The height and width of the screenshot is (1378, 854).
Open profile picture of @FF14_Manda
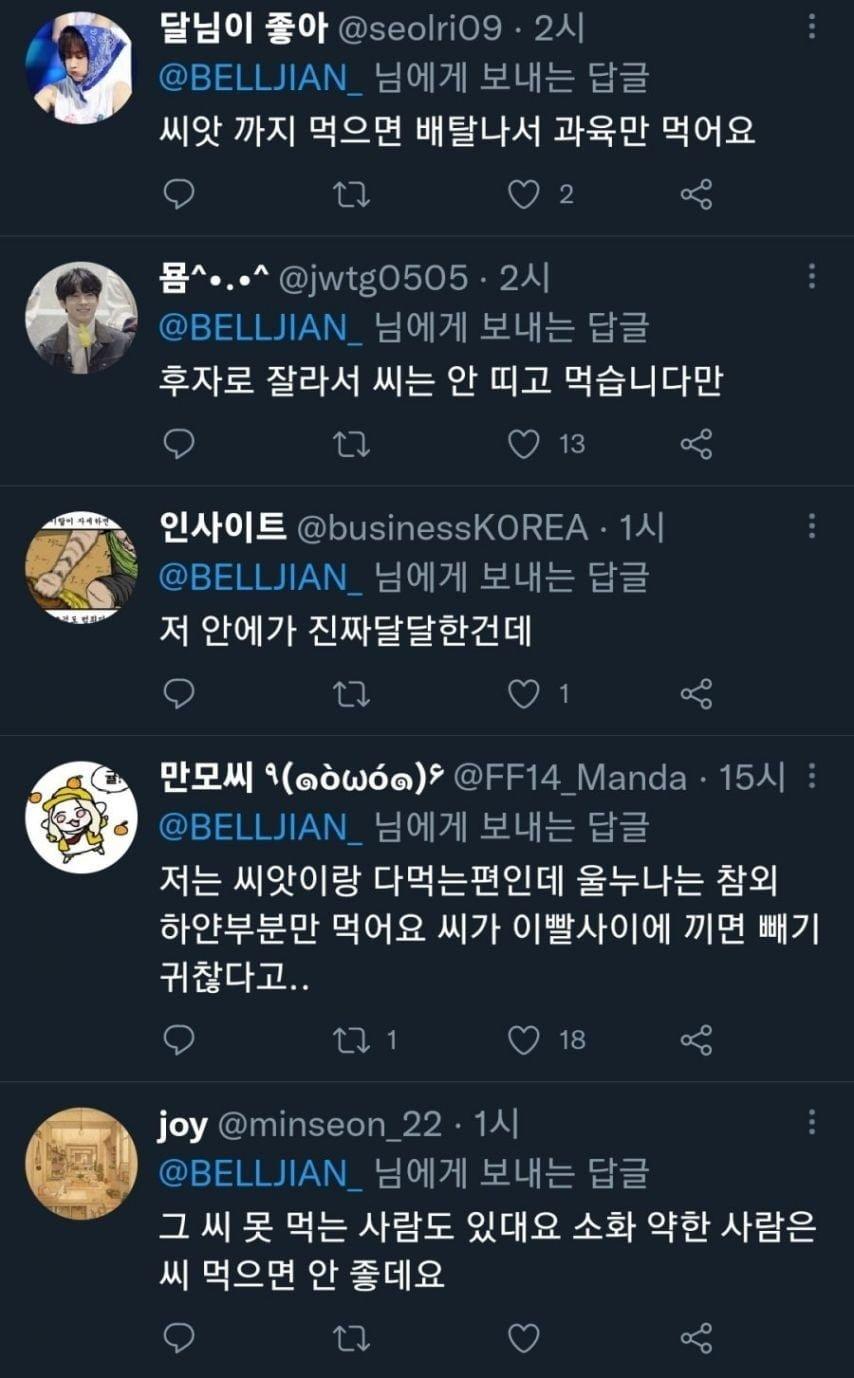point(80,816)
